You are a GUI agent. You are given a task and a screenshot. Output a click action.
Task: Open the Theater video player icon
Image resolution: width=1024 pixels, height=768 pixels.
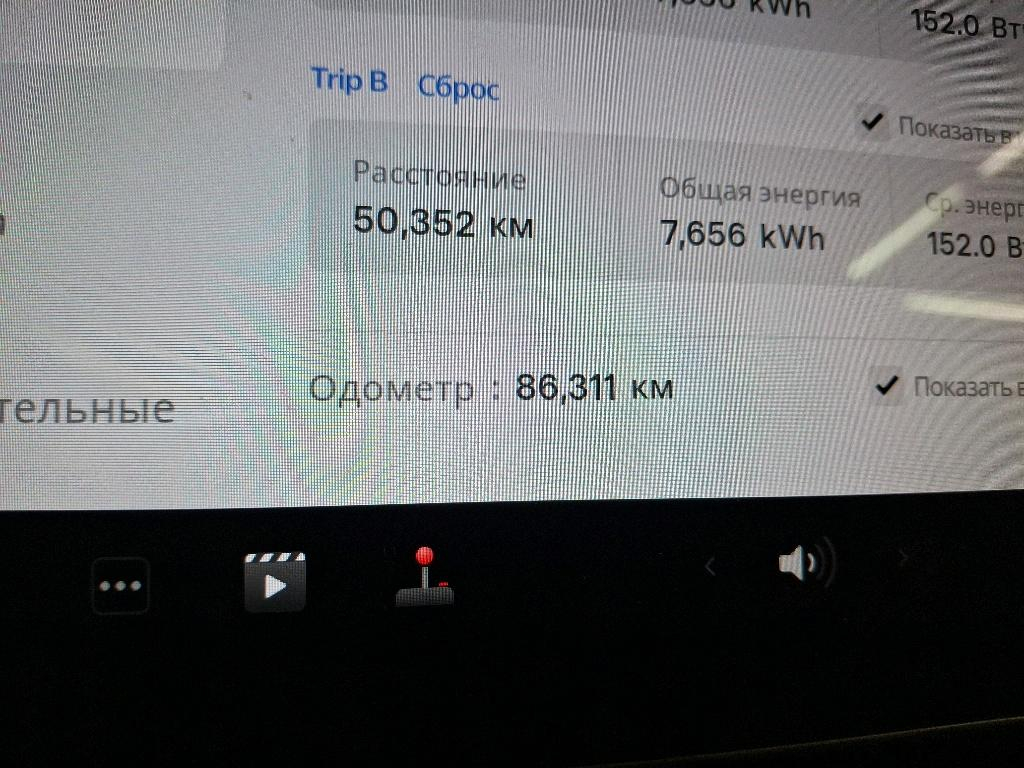(x=275, y=582)
